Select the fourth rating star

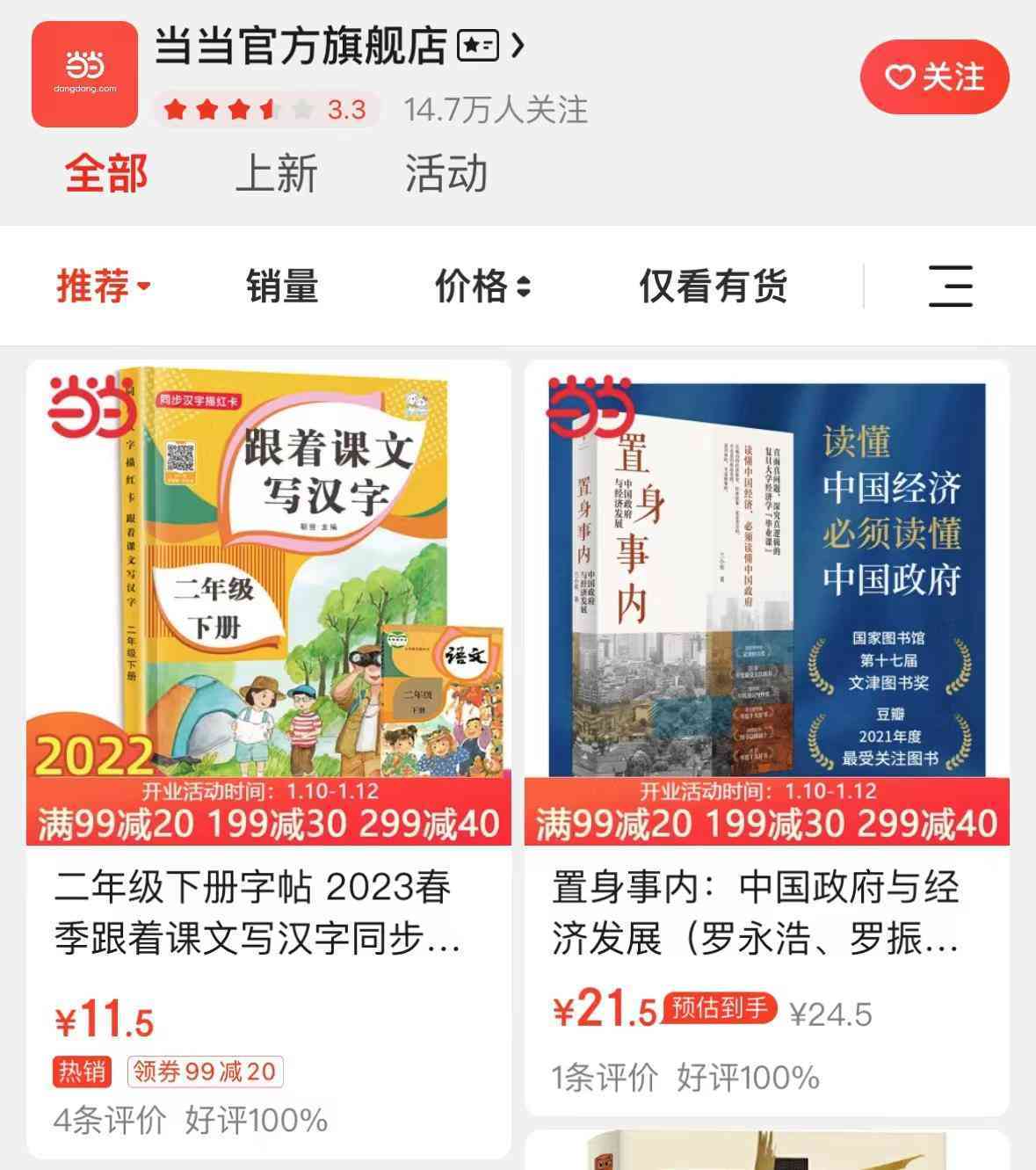coord(267,105)
